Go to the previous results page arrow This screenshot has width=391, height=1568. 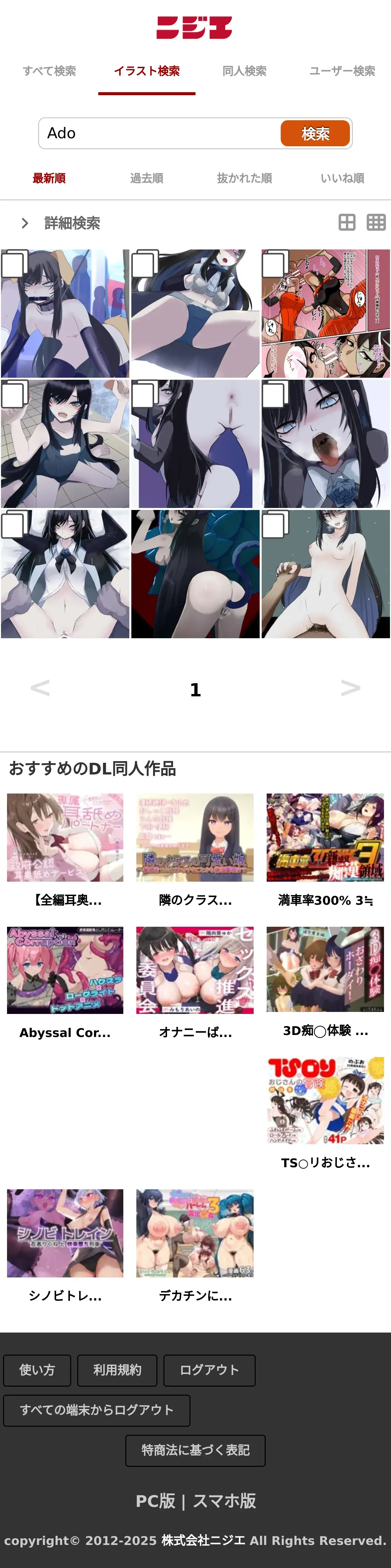click(40, 688)
